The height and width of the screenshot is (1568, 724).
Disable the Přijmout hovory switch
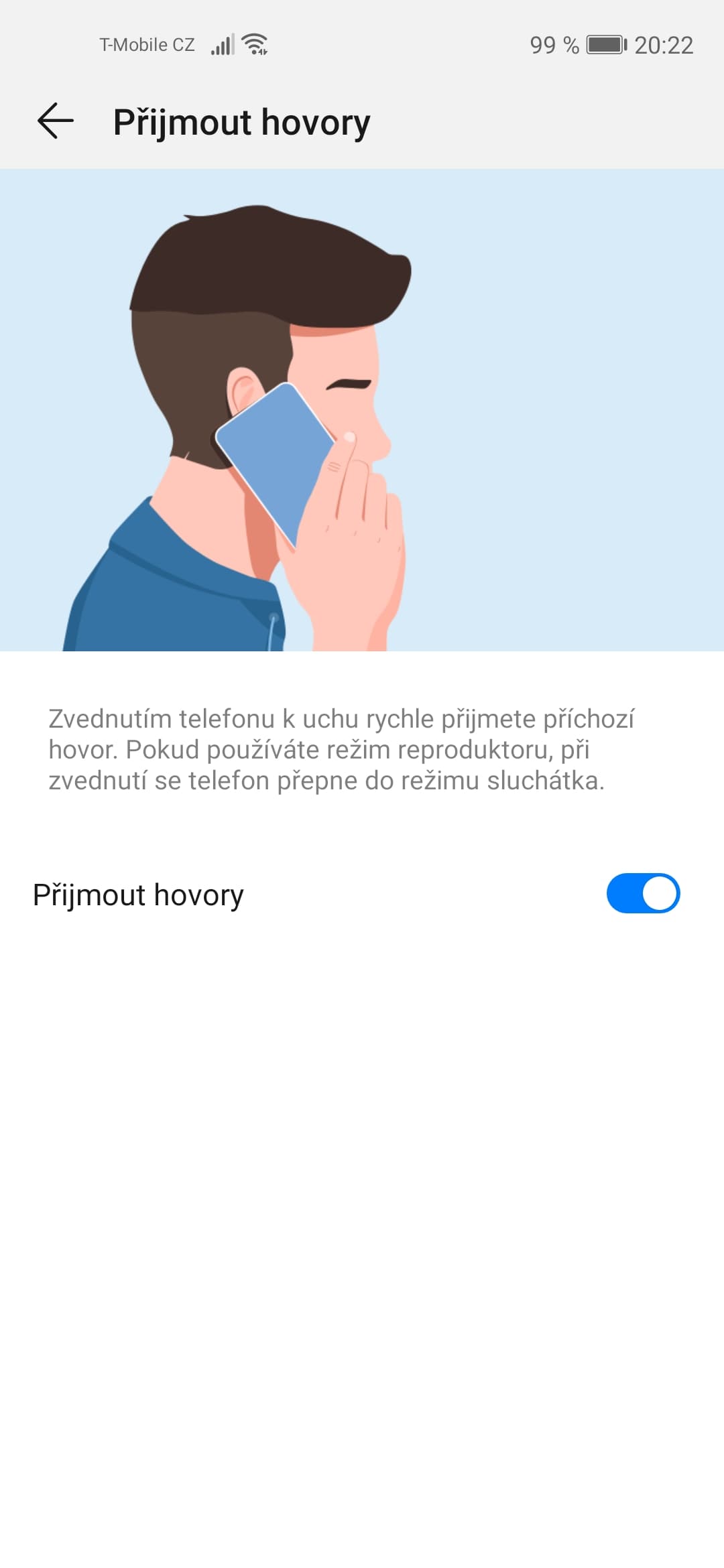coord(643,893)
